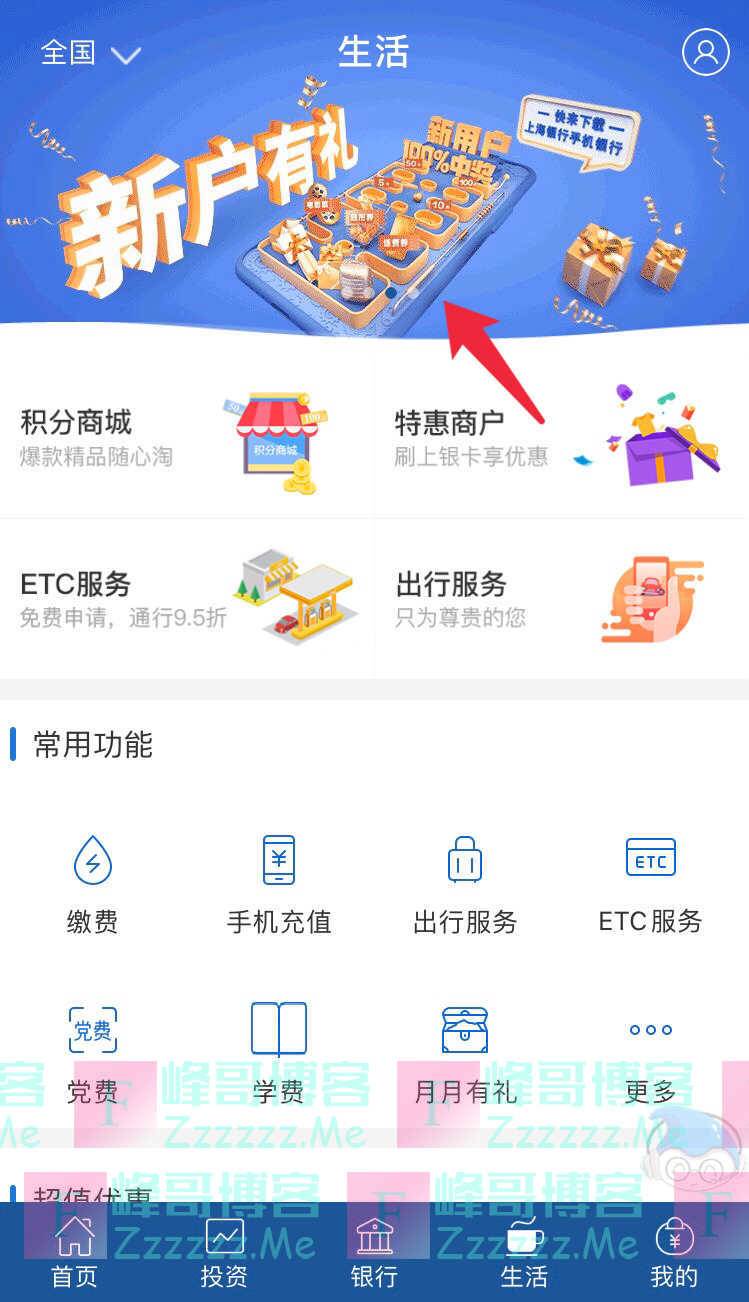Select the 生活 tab

[524, 1252]
